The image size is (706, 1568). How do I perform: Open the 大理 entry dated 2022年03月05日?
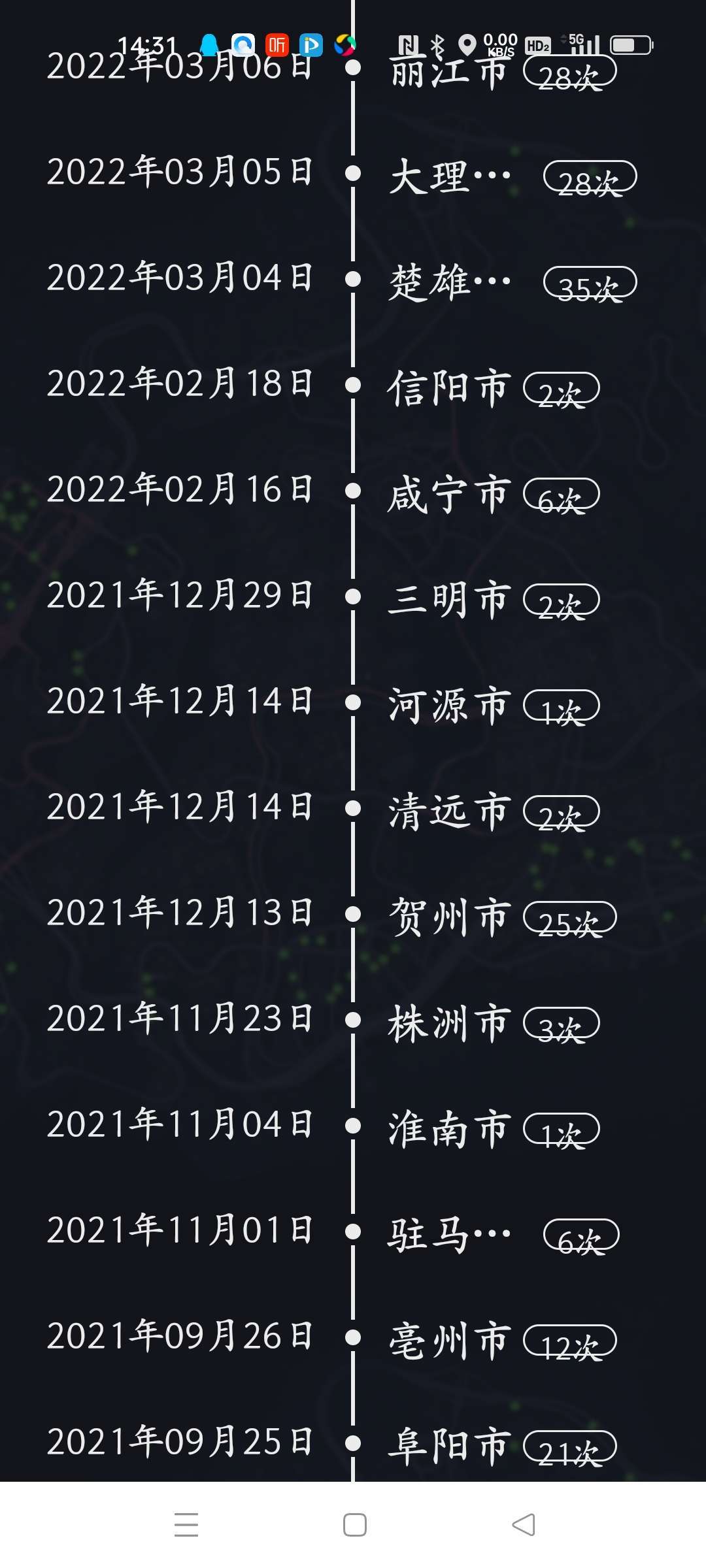(450, 176)
